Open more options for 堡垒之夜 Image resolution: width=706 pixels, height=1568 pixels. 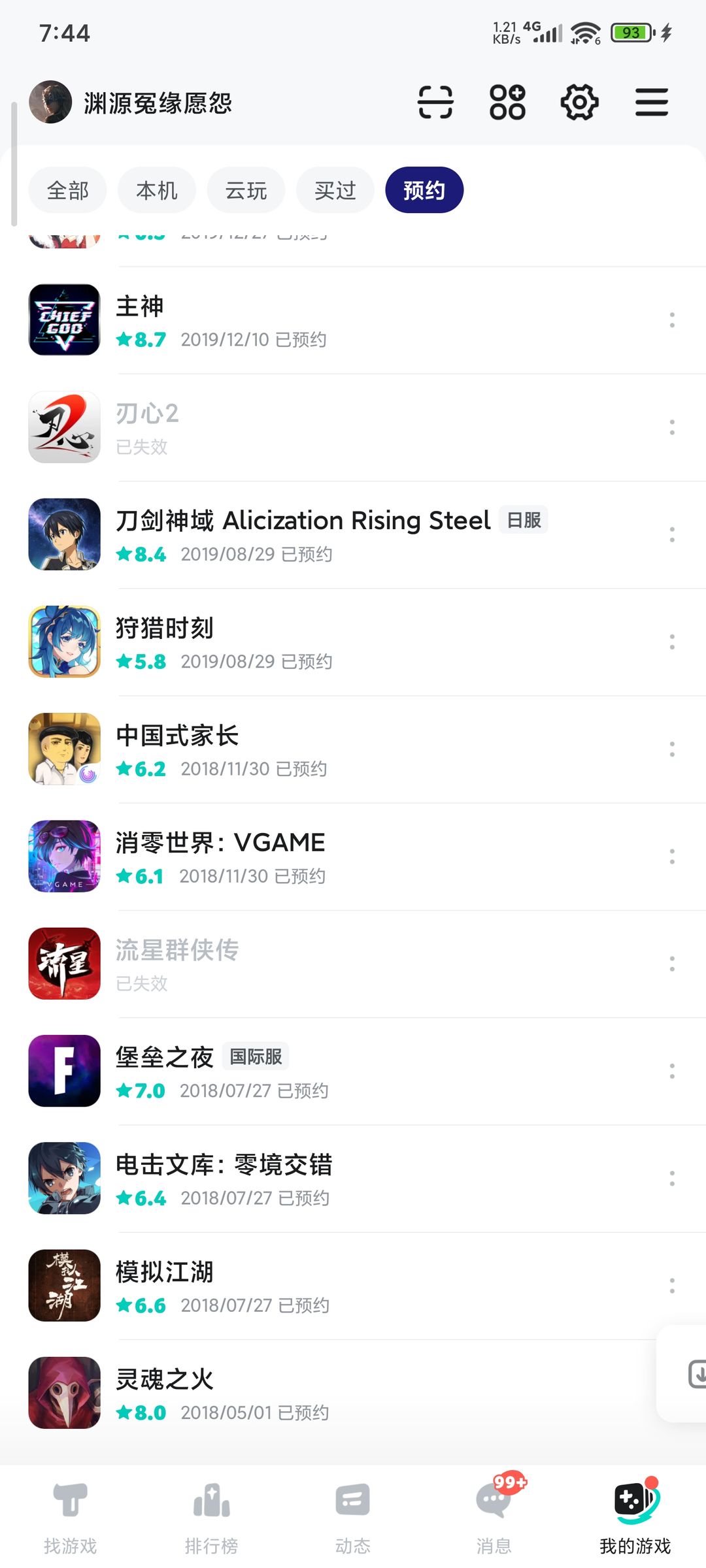coord(672,1071)
